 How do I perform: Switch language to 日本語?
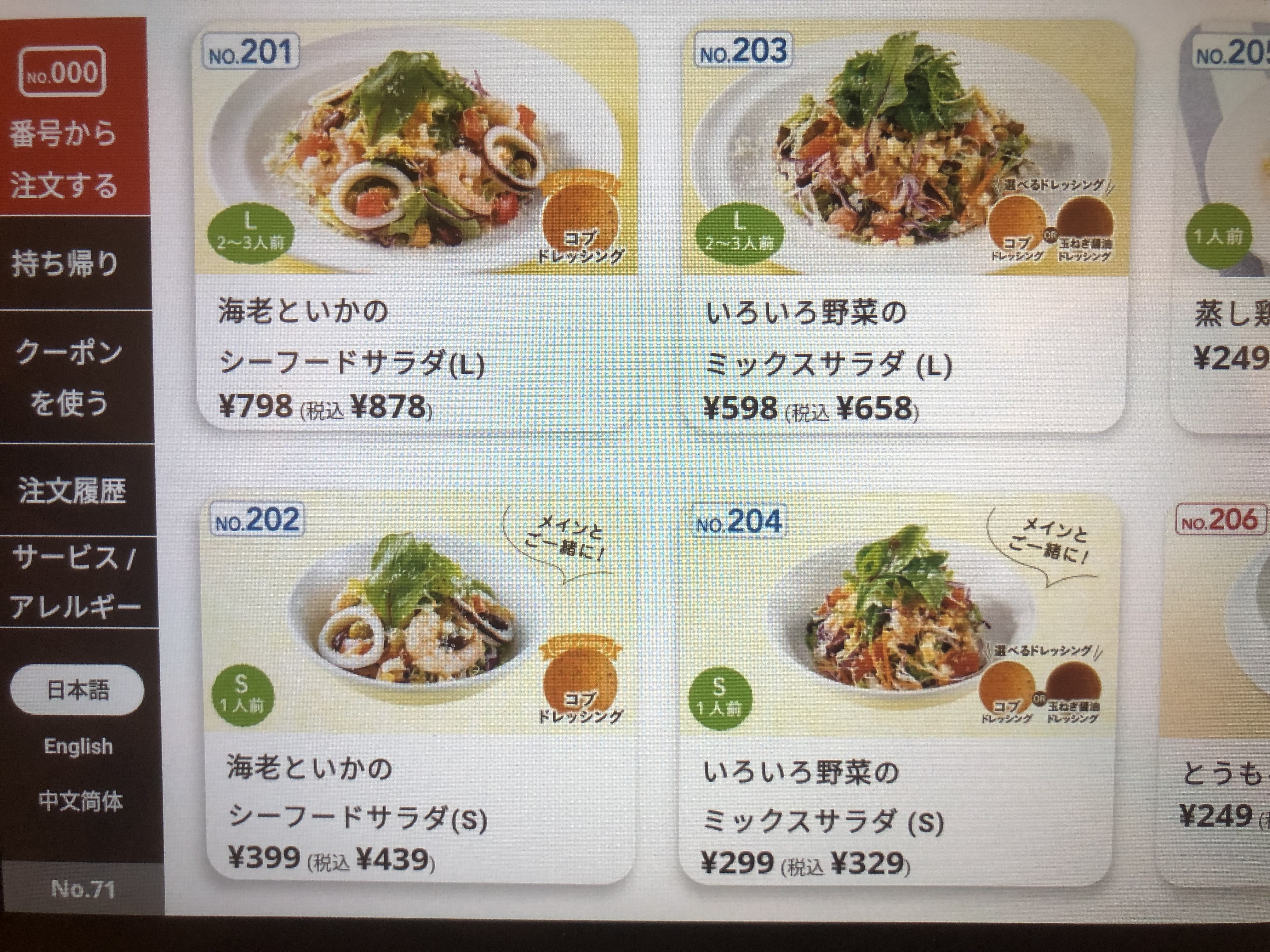[x=77, y=690]
